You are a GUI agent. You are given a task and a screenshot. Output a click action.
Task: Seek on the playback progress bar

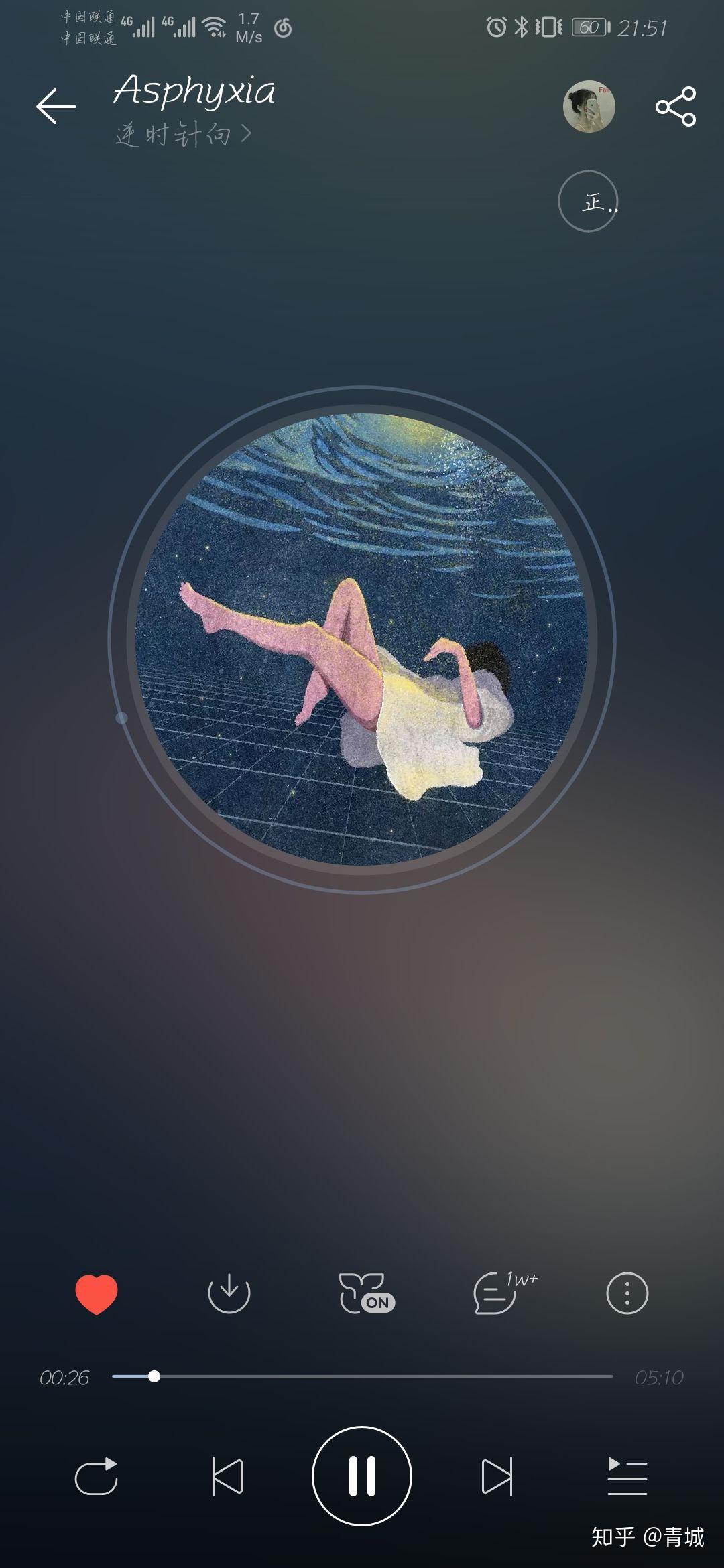pyautogui.click(x=362, y=1376)
